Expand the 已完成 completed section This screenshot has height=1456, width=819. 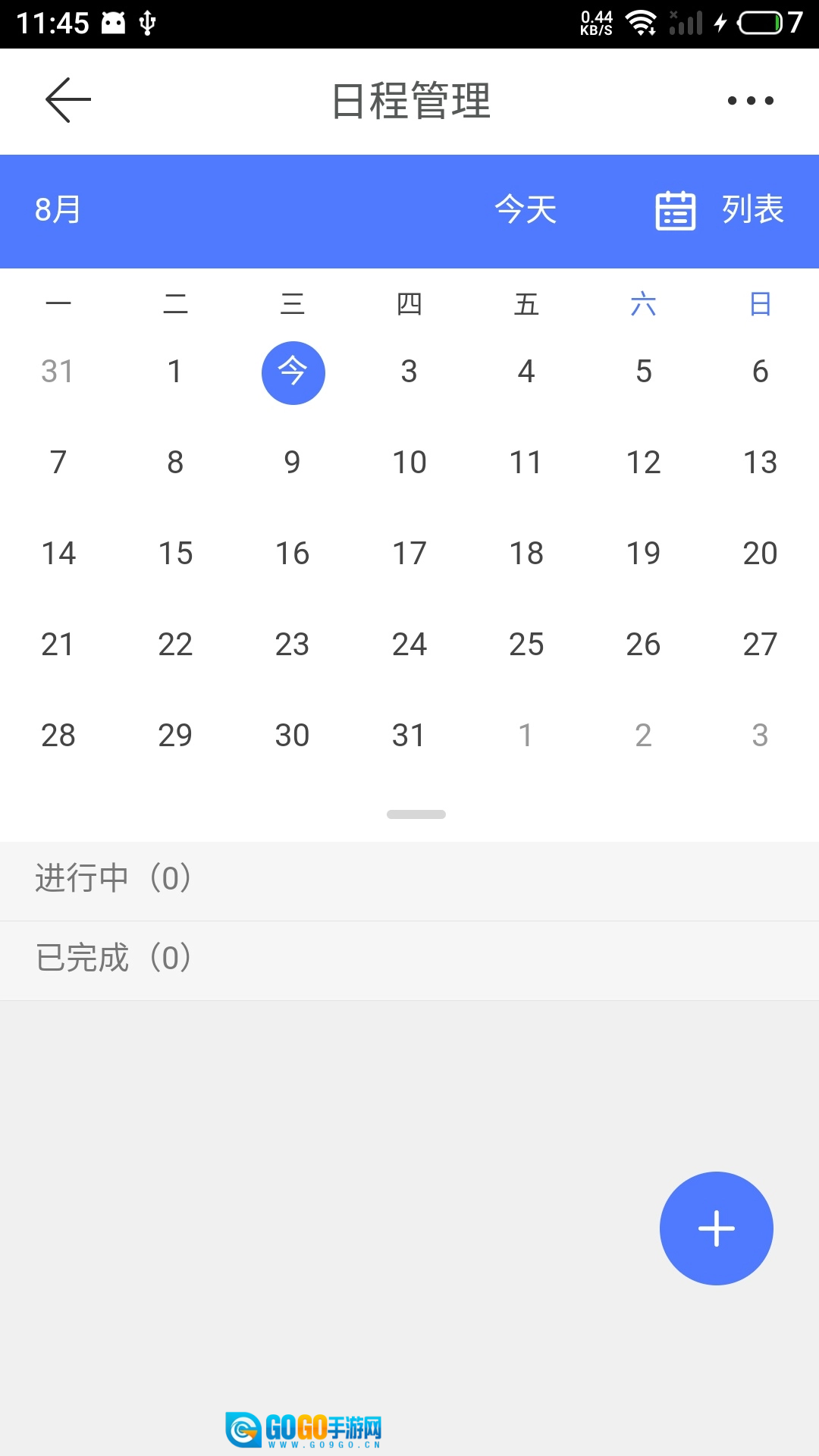[x=409, y=959]
